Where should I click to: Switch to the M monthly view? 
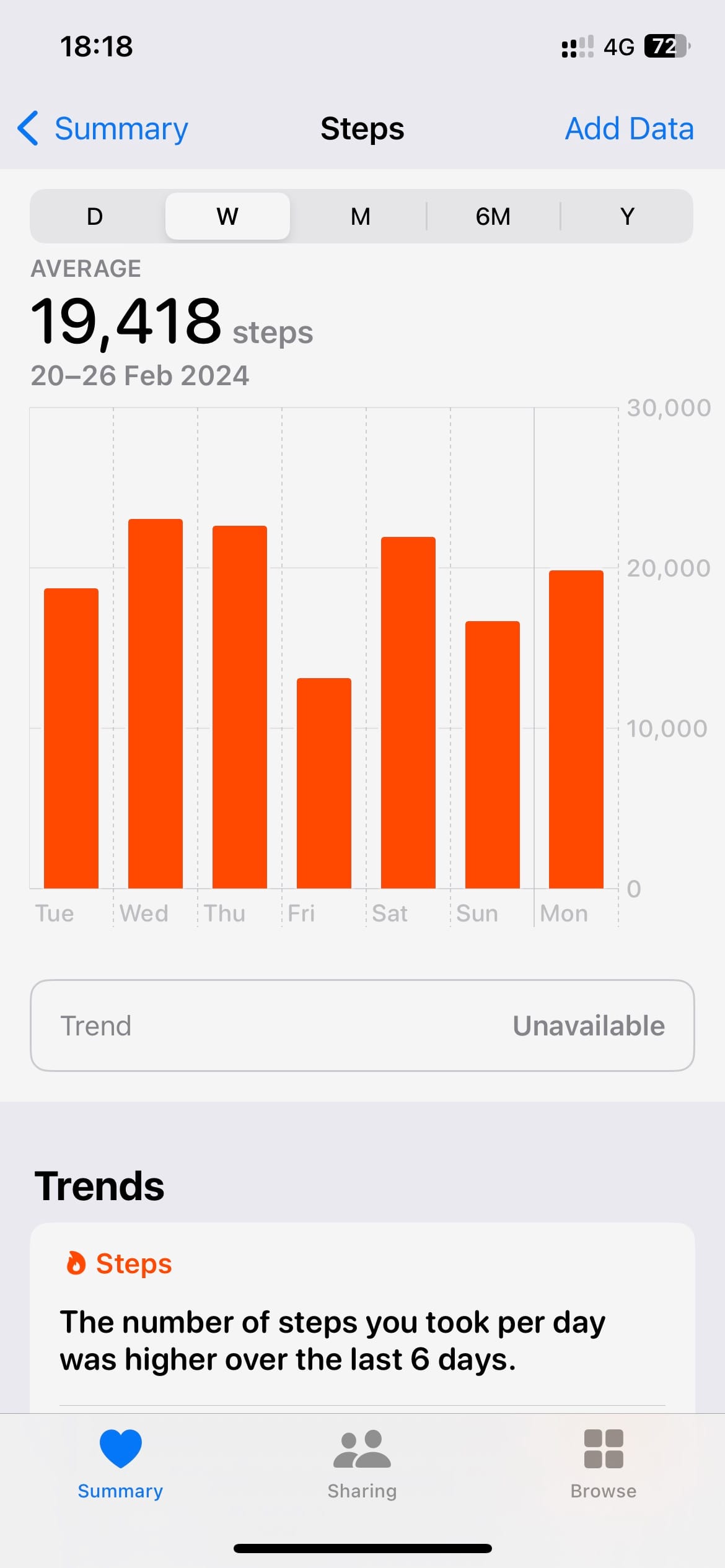[360, 217]
